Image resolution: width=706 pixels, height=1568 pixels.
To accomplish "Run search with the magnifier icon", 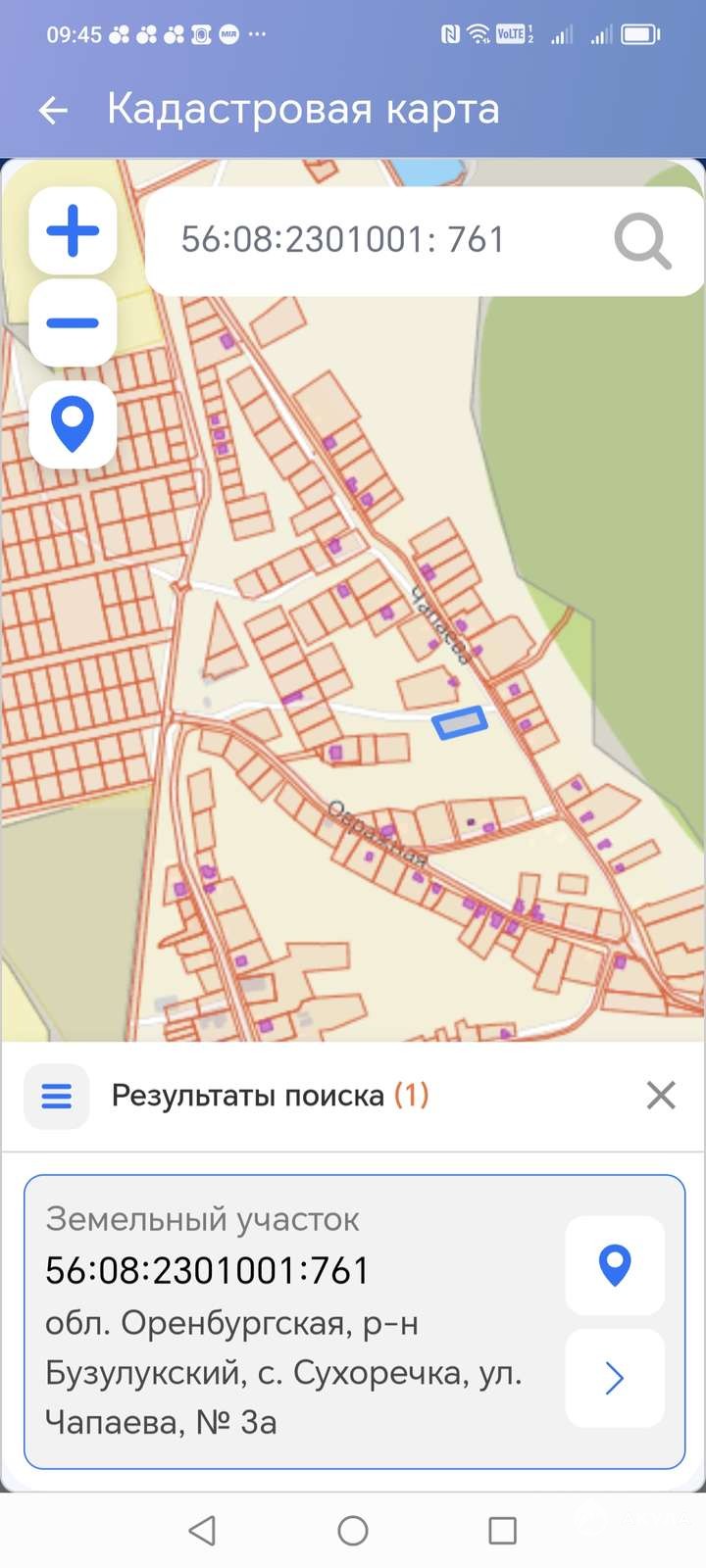I will point(642,241).
